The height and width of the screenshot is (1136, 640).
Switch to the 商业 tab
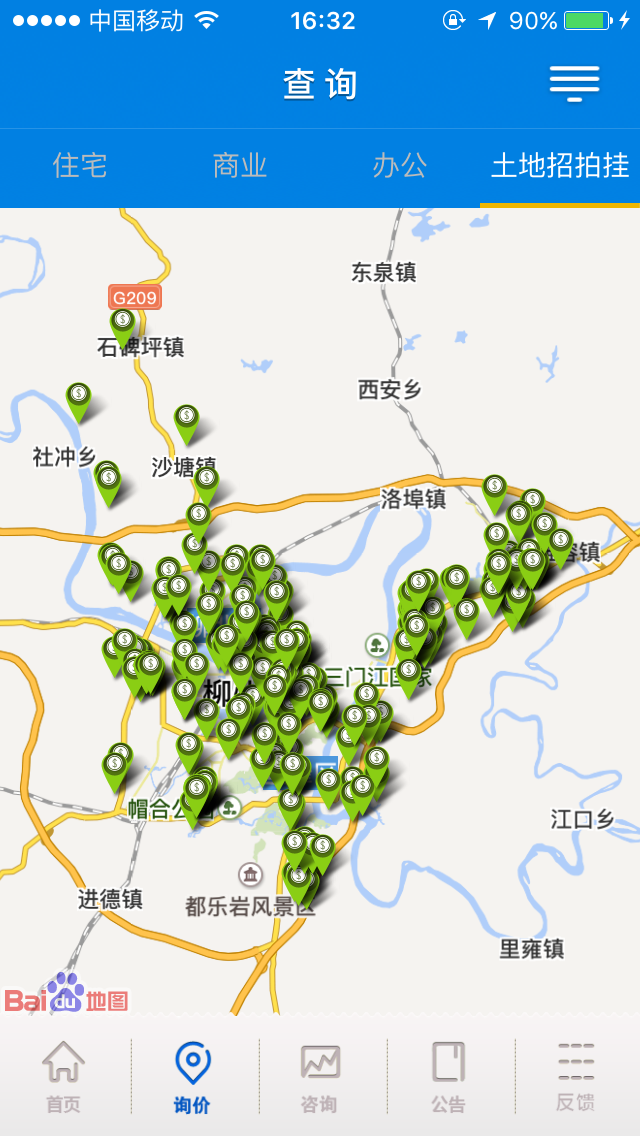pyautogui.click(x=240, y=166)
